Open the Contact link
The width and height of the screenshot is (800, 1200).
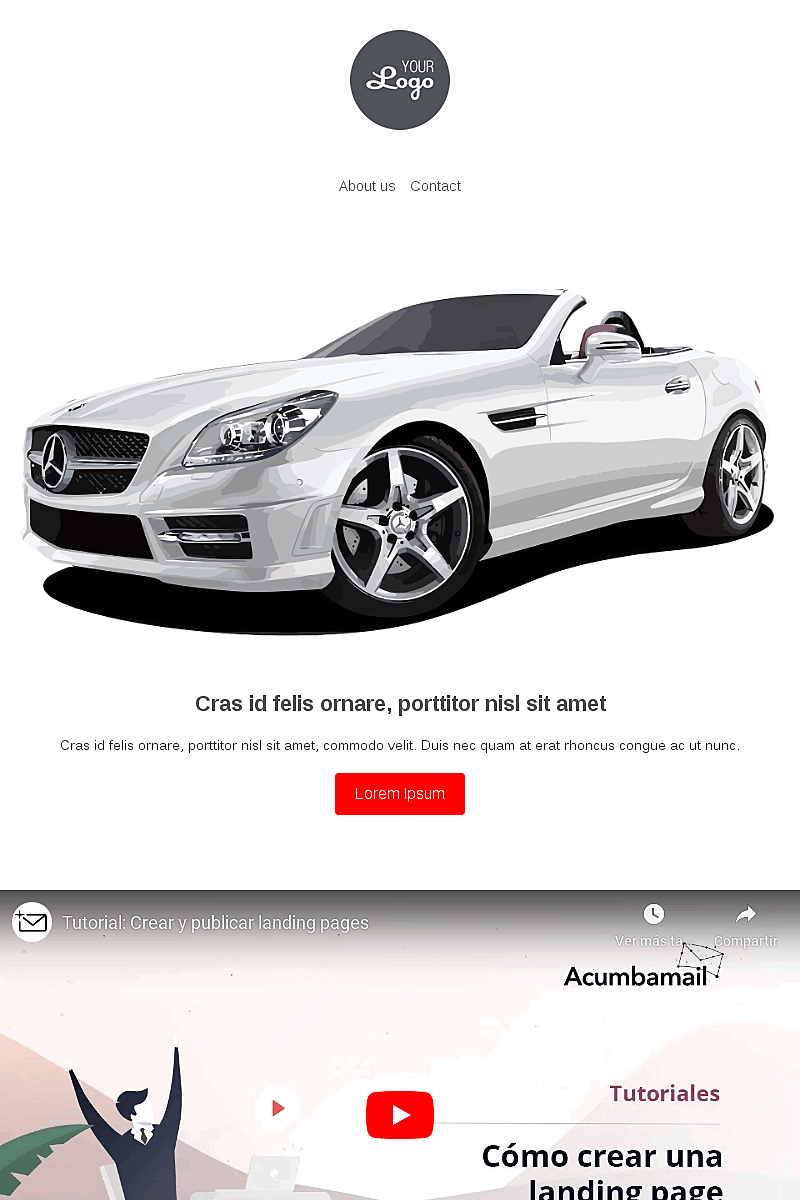click(435, 186)
